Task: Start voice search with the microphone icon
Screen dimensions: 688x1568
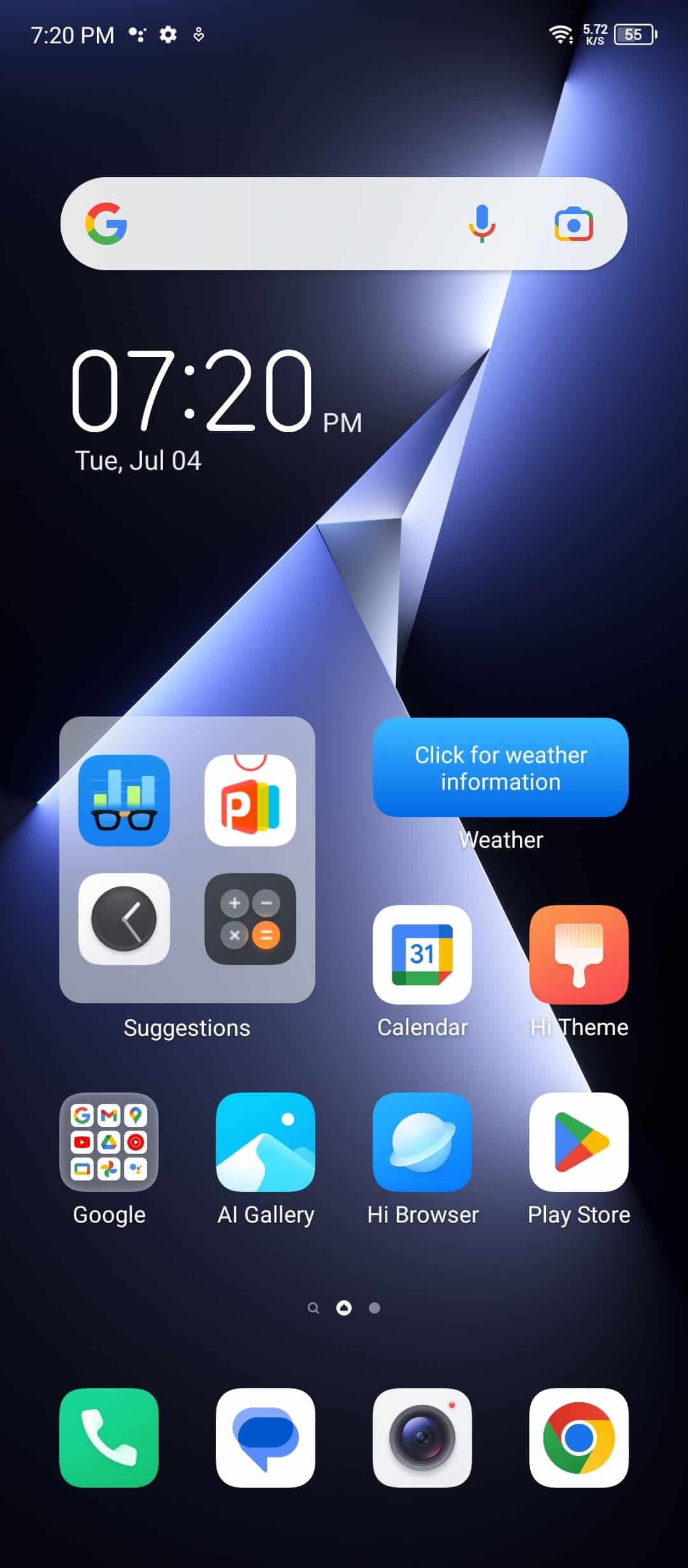Action: (482, 224)
